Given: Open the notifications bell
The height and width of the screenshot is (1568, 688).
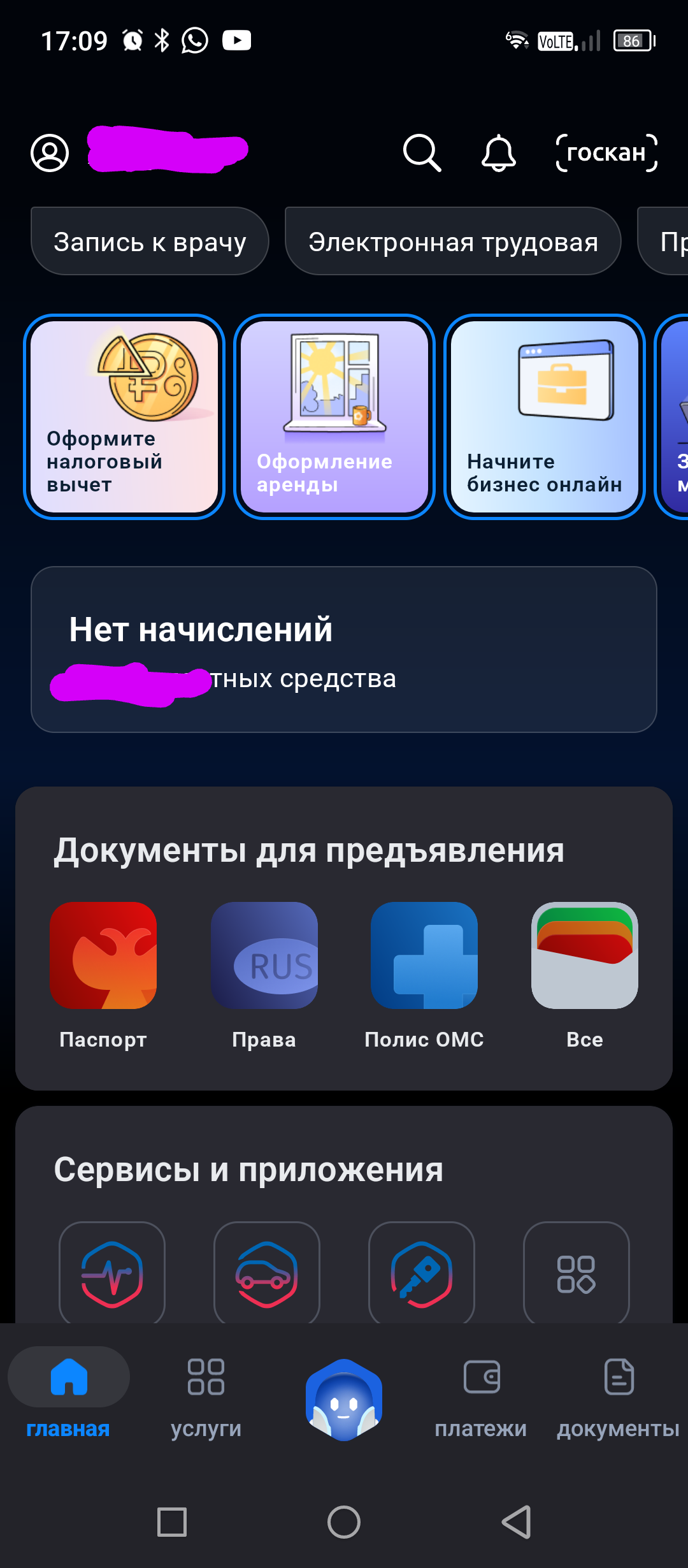Looking at the screenshot, I should [498, 153].
